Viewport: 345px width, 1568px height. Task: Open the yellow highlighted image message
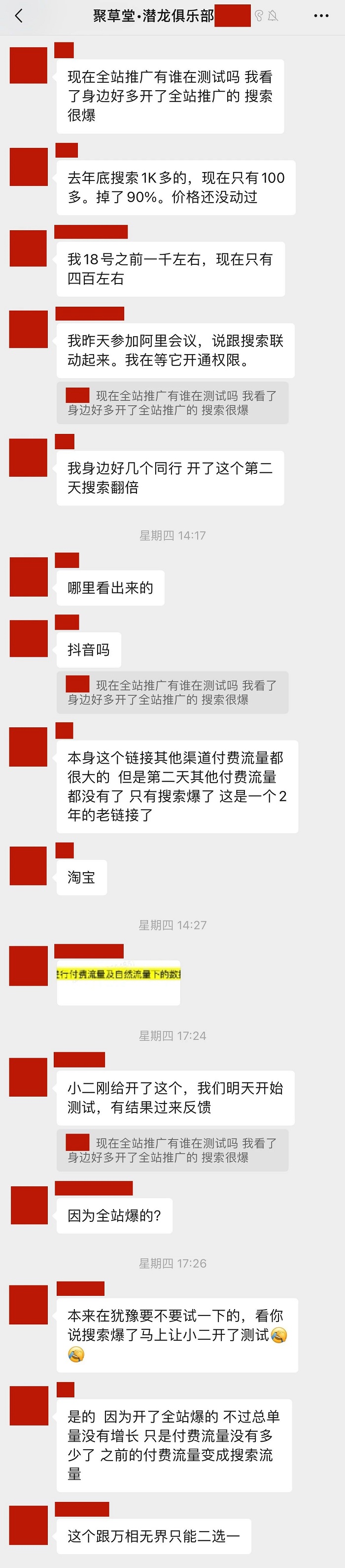[x=119, y=983]
